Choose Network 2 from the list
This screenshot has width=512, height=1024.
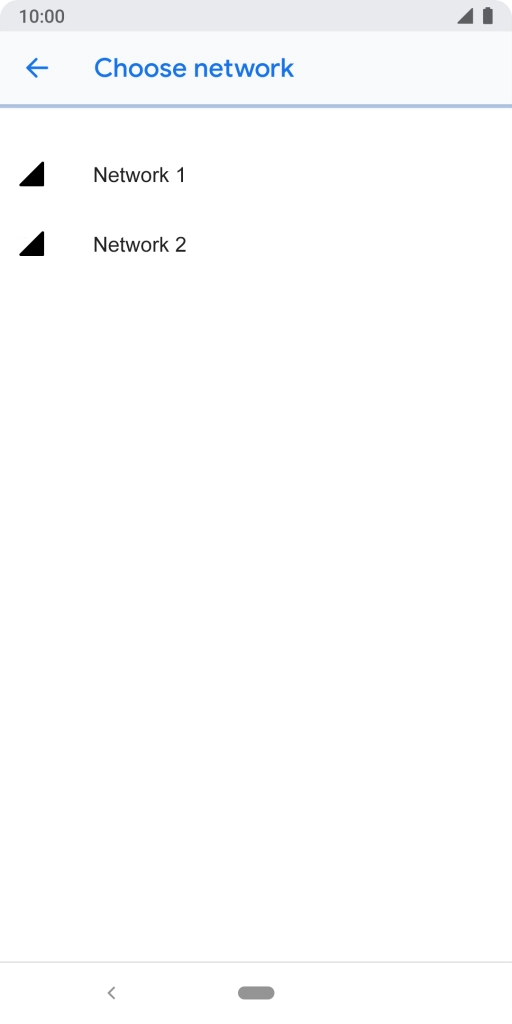tap(256, 245)
